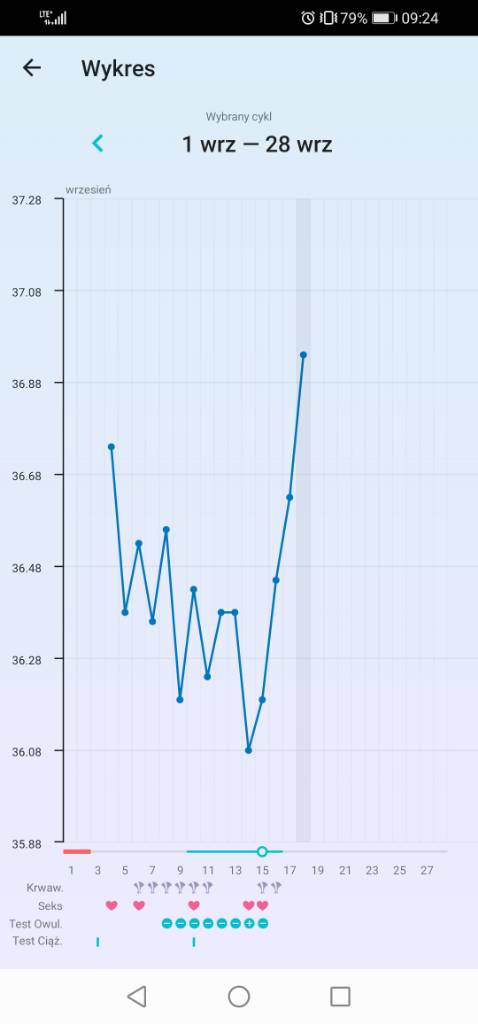
Task: Show the previous cycle with the teal chevron
Action: tap(98, 143)
